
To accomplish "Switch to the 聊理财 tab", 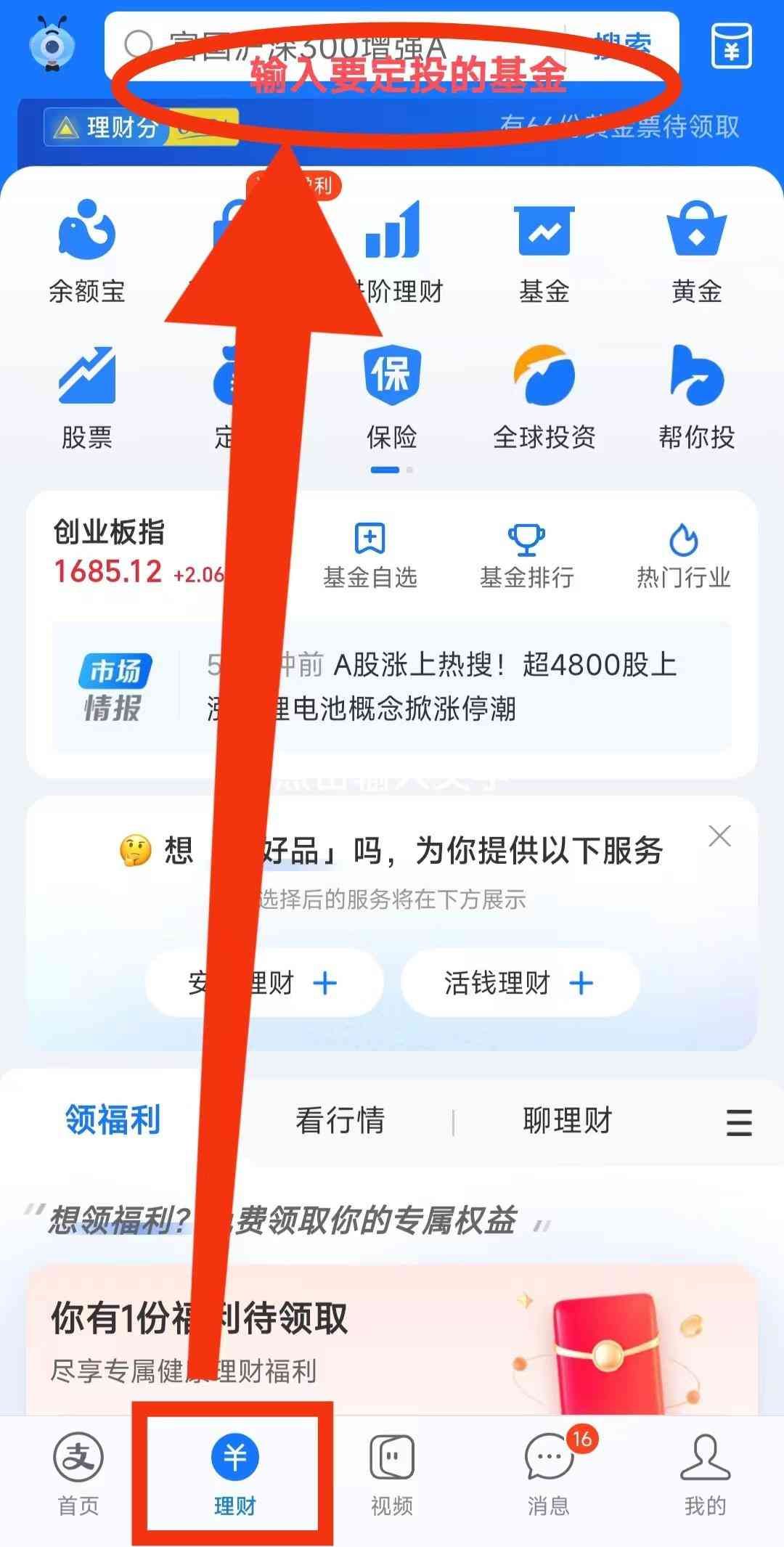I will (567, 1121).
